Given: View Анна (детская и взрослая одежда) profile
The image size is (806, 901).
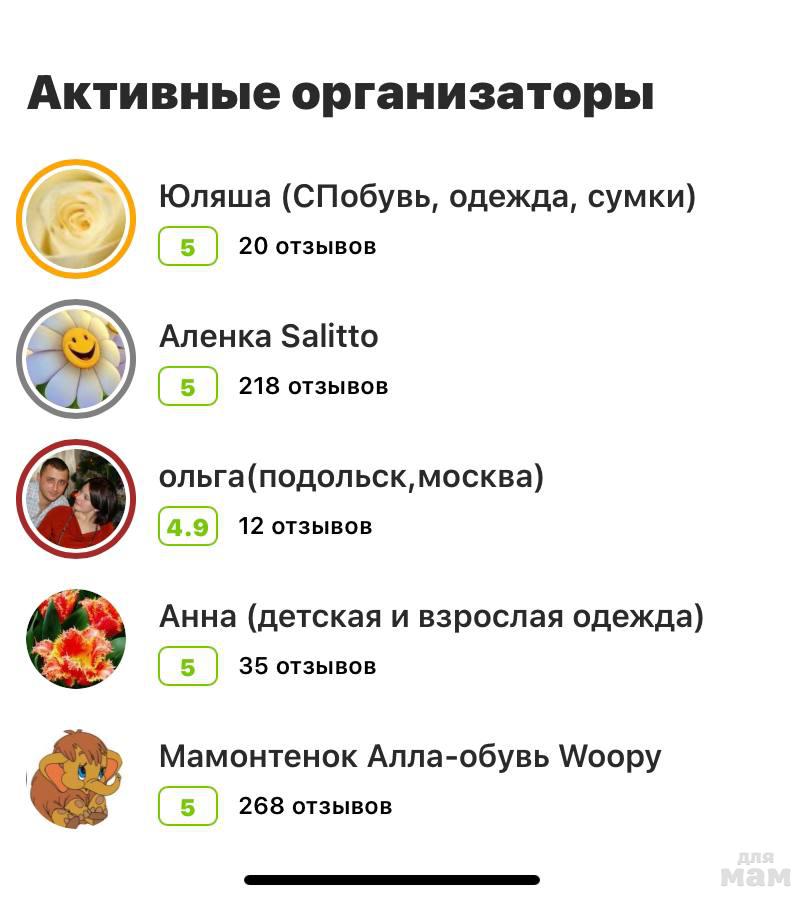Looking at the screenshot, I should (x=431, y=617).
